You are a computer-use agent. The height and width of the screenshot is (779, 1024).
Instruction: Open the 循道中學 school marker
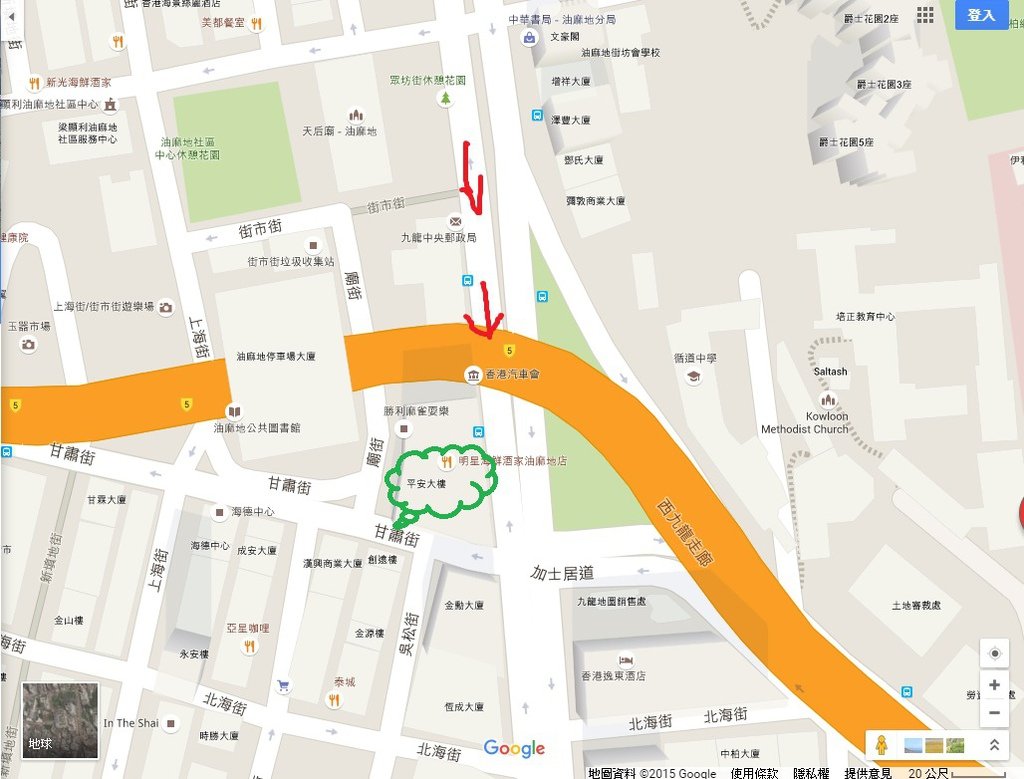pos(693,377)
